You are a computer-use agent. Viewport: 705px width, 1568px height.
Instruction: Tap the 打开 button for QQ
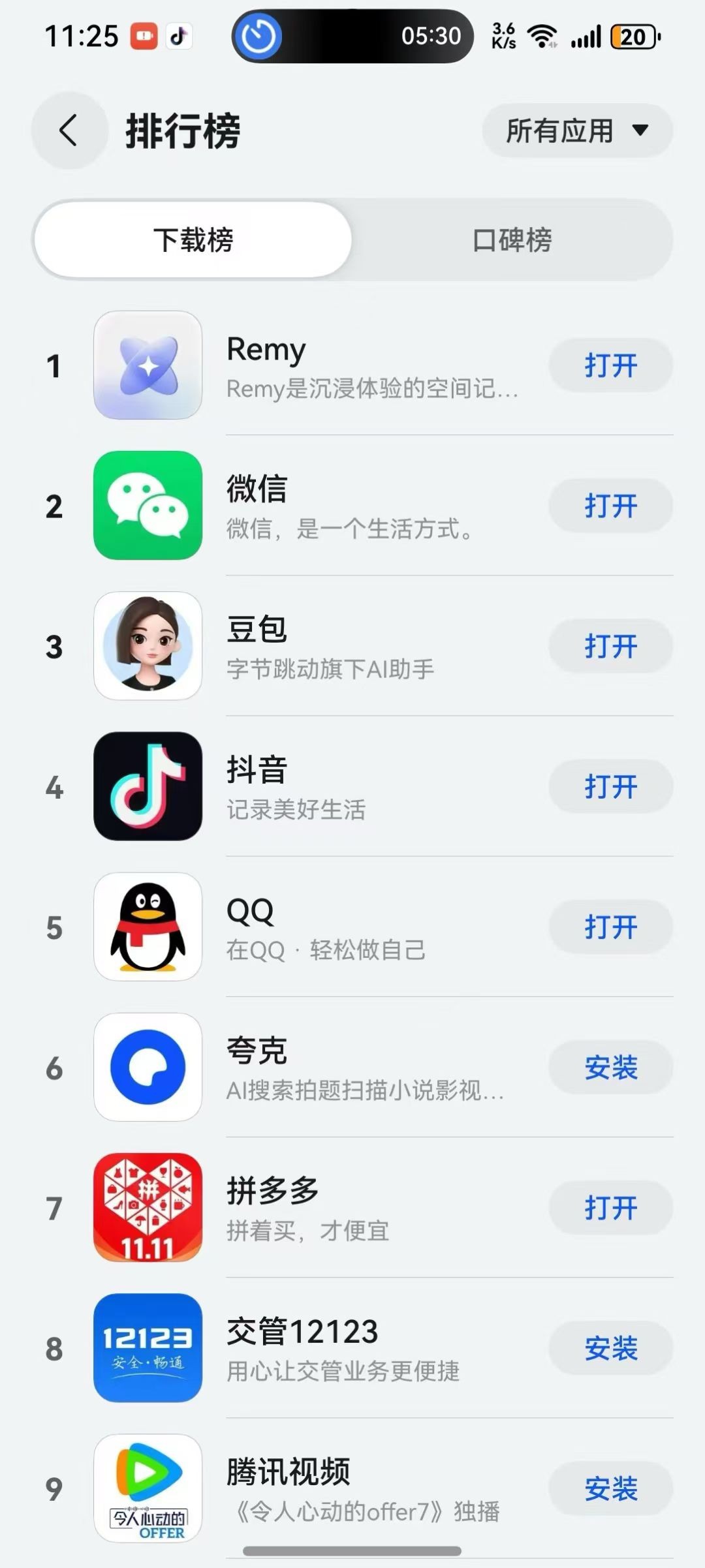click(610, 927)
